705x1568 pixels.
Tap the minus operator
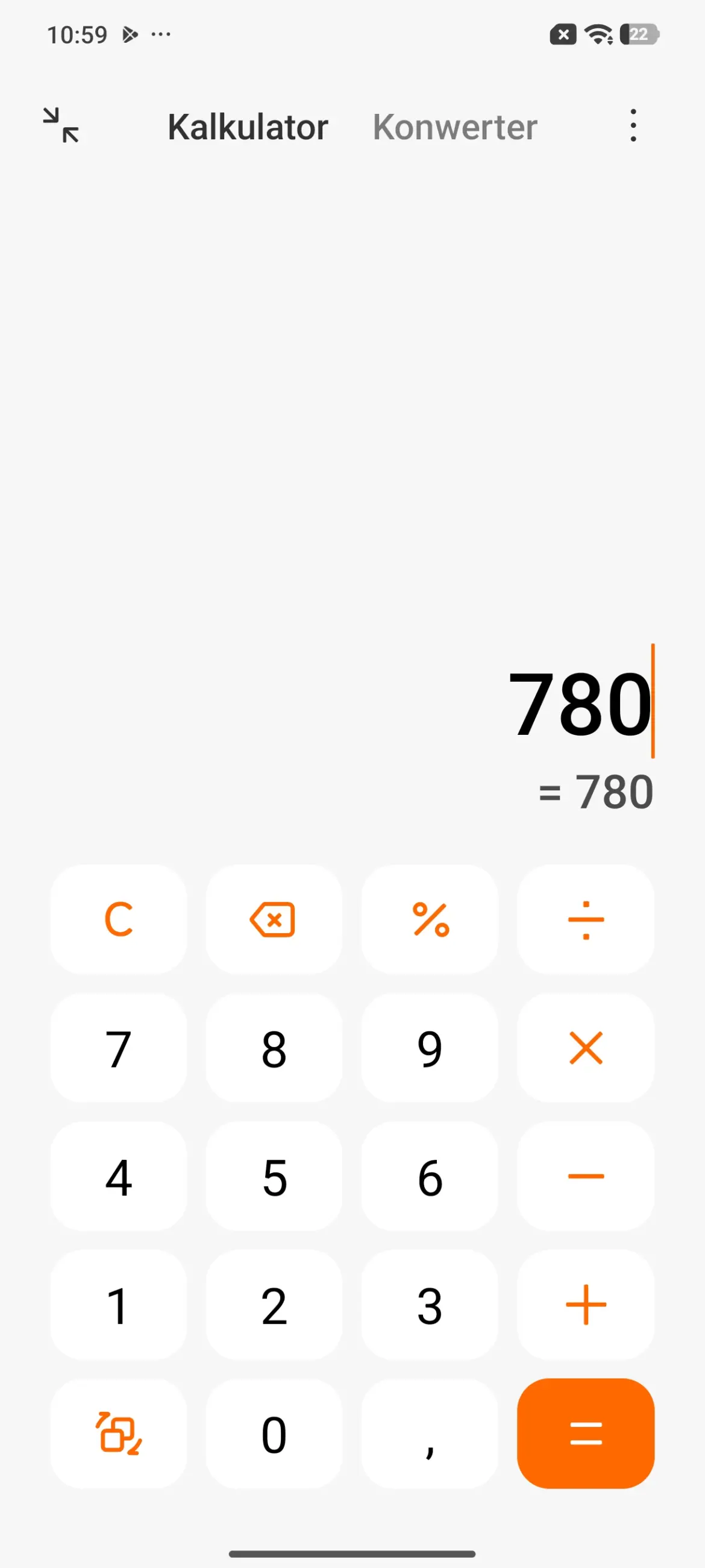pos(586,1177)
